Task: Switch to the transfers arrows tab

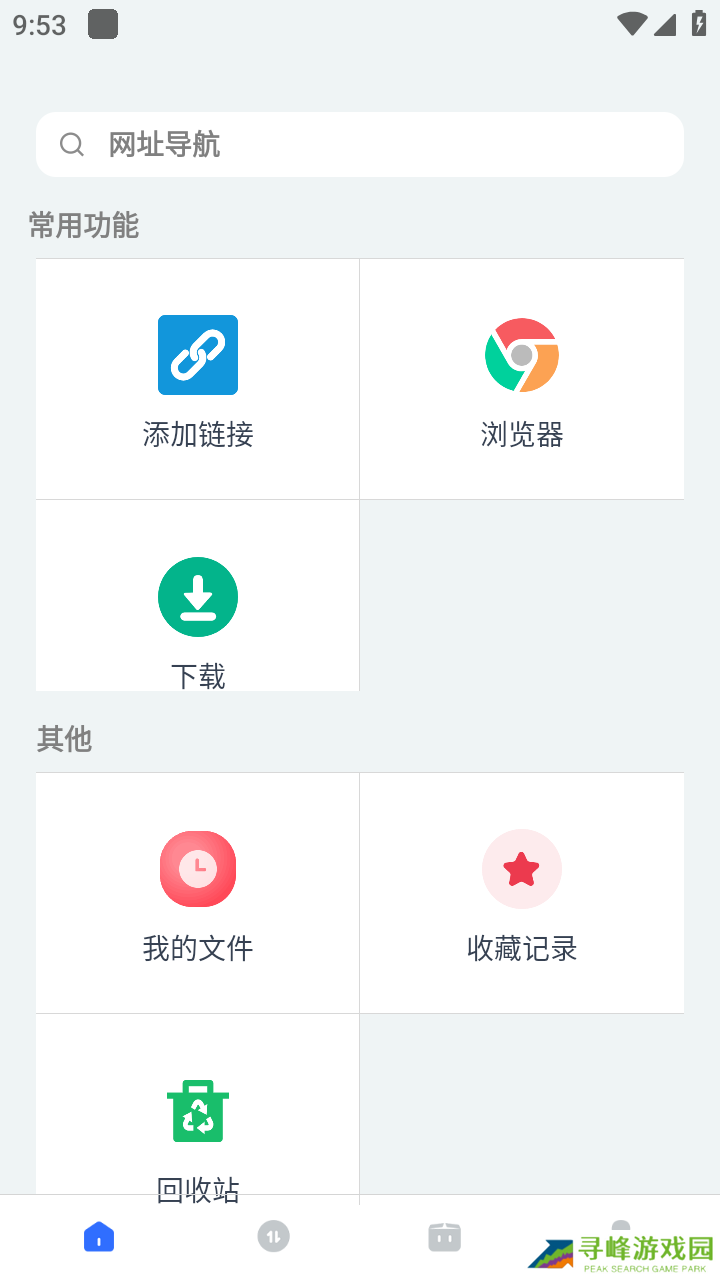Action: click(273, 1237)
